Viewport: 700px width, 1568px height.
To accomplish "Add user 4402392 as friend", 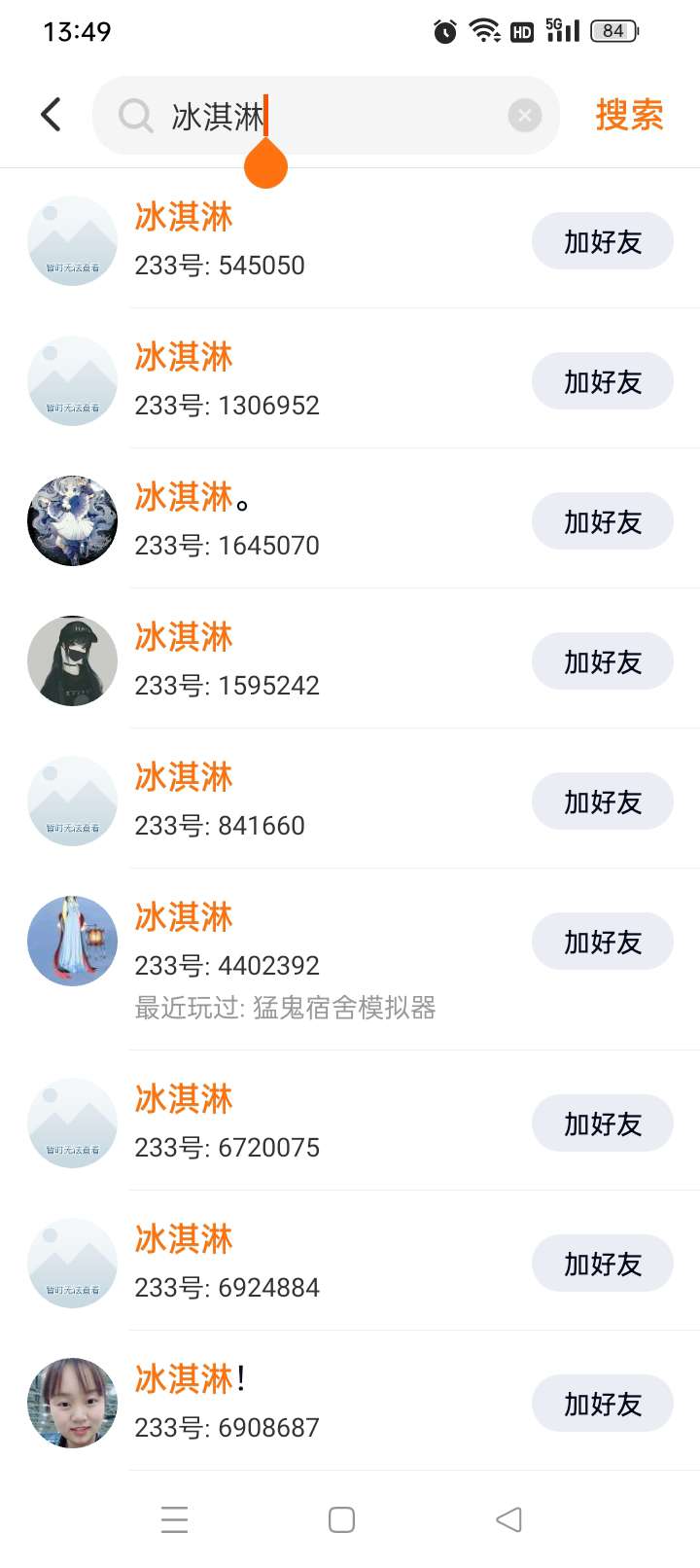I will click(602, 942).
